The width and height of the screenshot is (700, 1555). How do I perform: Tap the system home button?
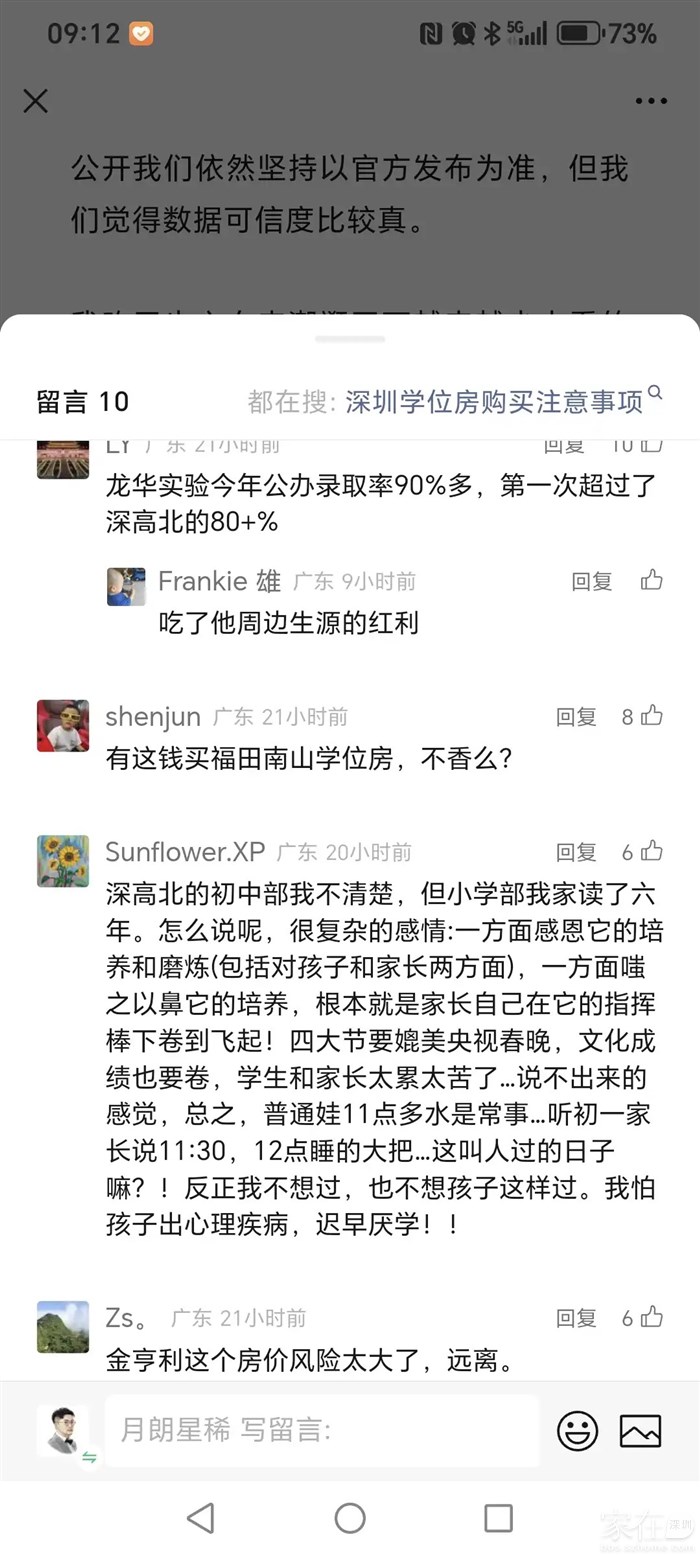click(x=350, y=1517)
